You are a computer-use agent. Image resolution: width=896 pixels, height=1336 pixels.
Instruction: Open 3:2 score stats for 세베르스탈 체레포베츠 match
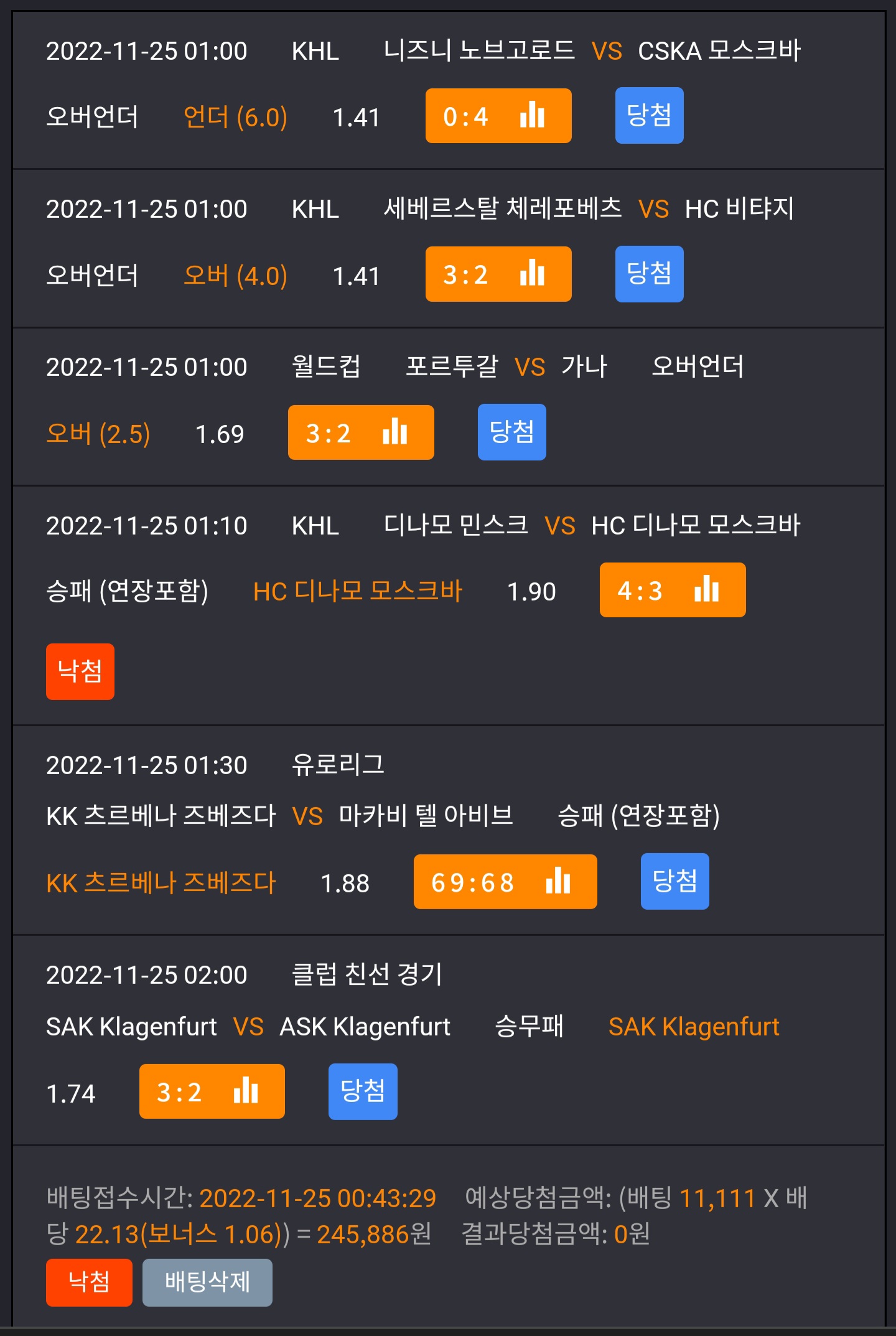point(498,274)
